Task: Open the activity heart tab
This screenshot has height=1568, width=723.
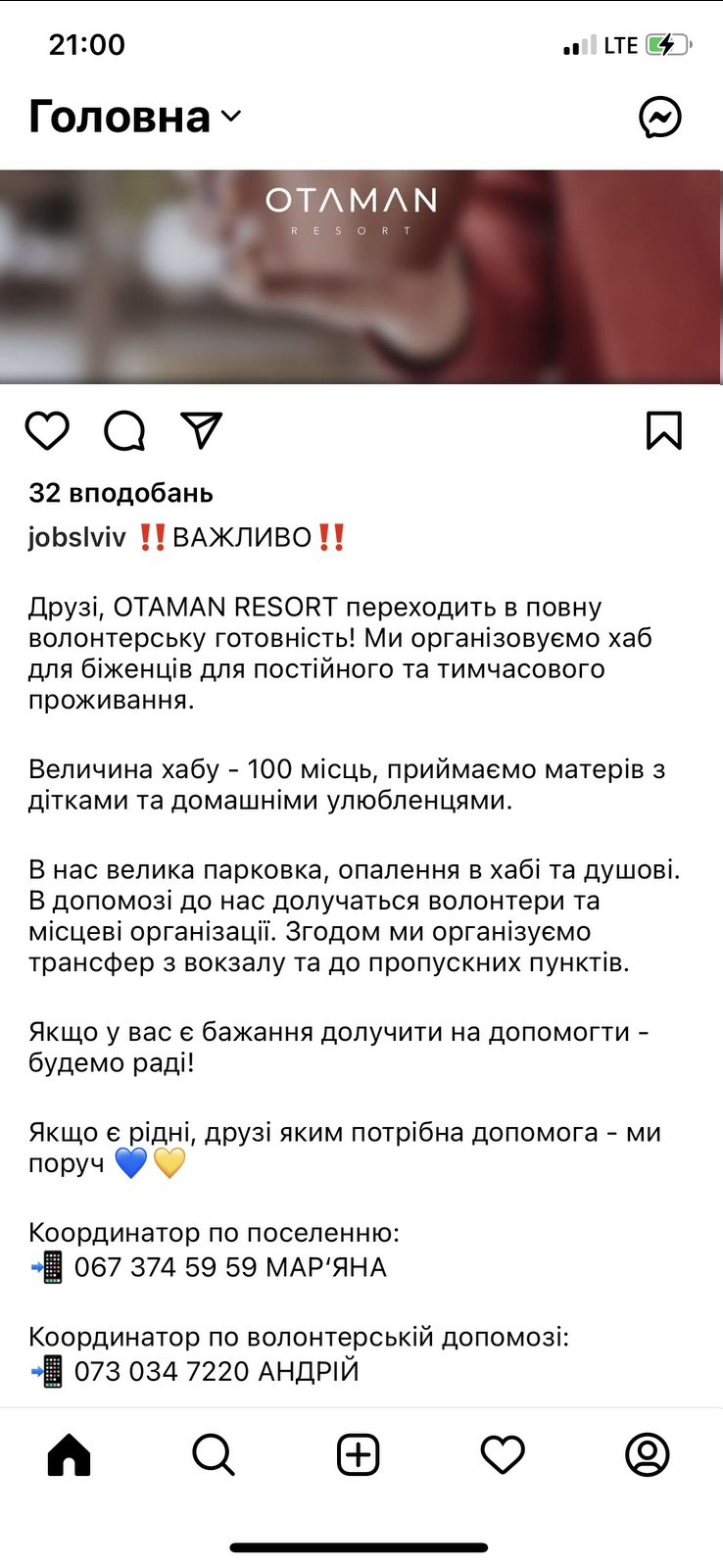Action: click(x=503, y=1454)
